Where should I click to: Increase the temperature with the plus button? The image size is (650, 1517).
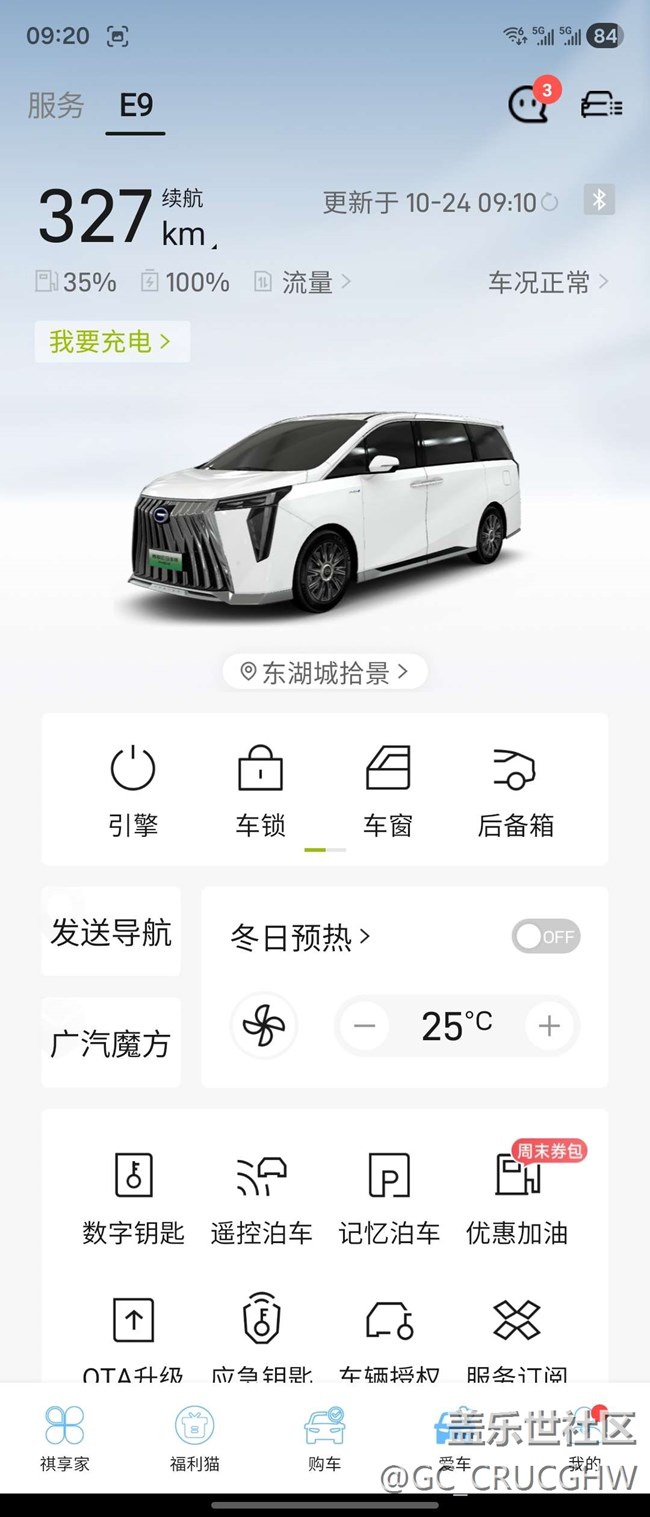(549, 1026)
